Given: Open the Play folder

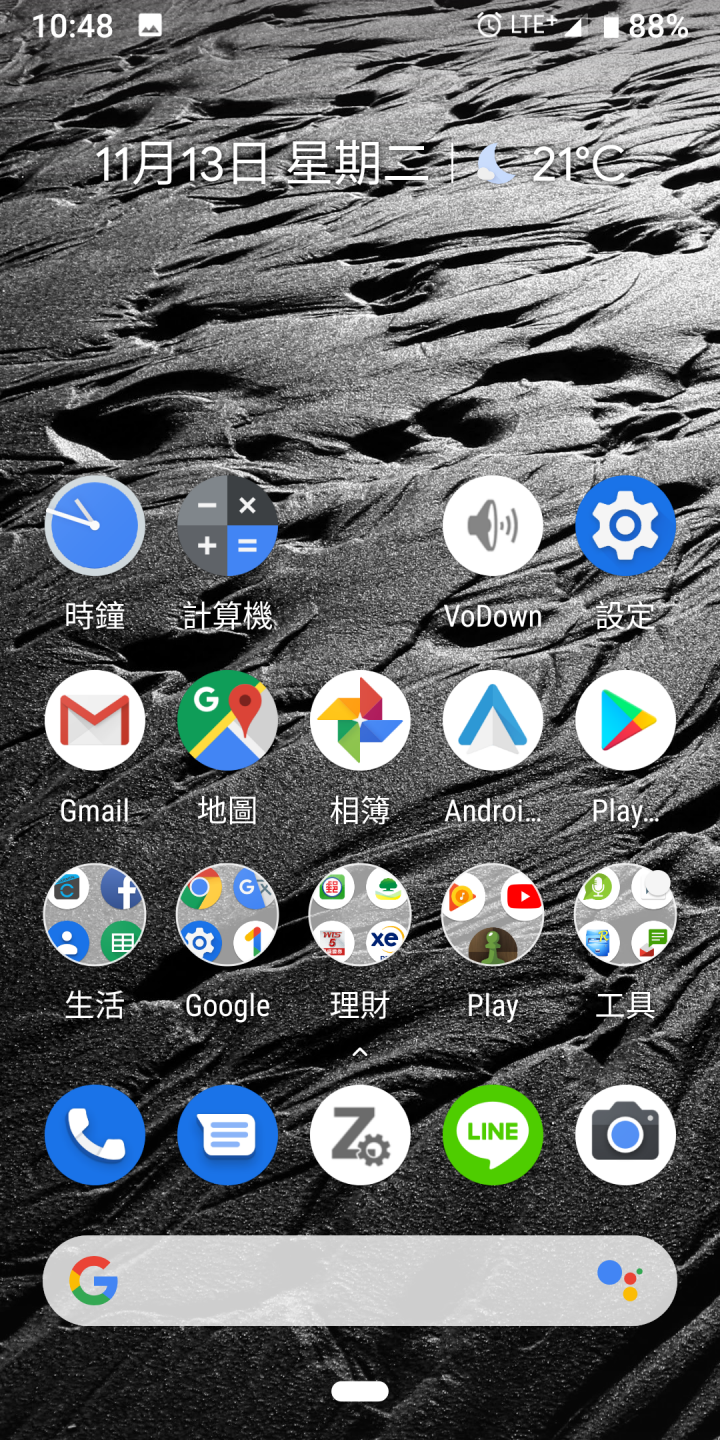Looking at the screenshot, I should click(x=493, y=914).
